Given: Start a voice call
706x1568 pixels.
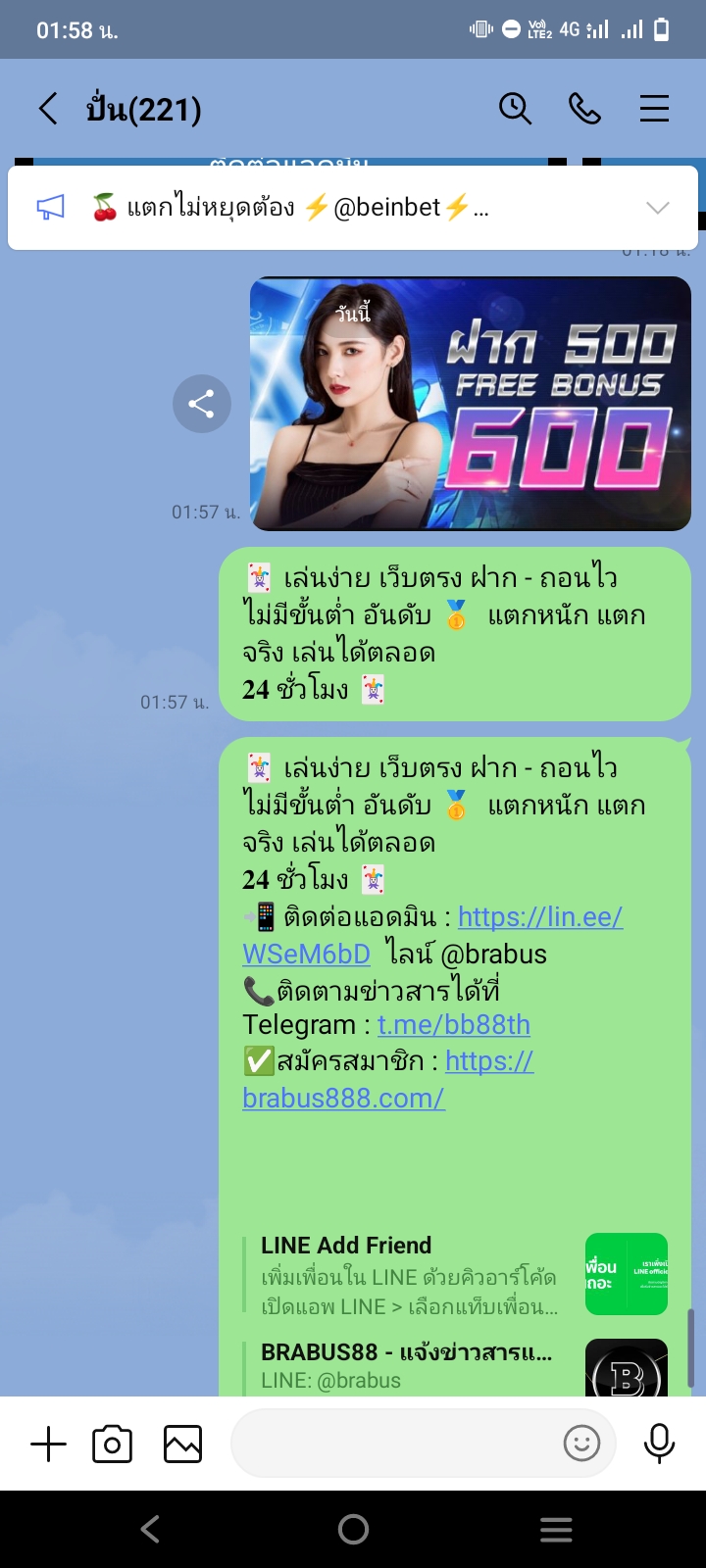Looking at the screenshot, I should click(584, 108).
